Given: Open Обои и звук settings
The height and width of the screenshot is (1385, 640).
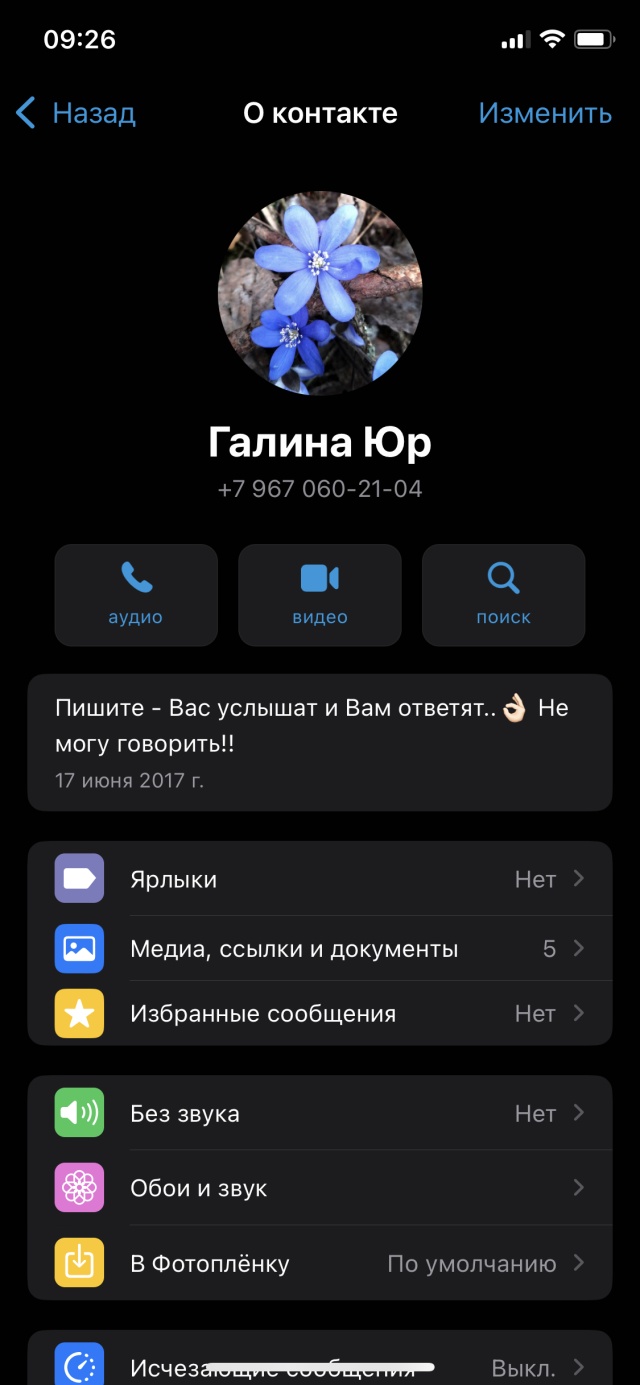Looking at the screenshot, I should (320, 1188).
